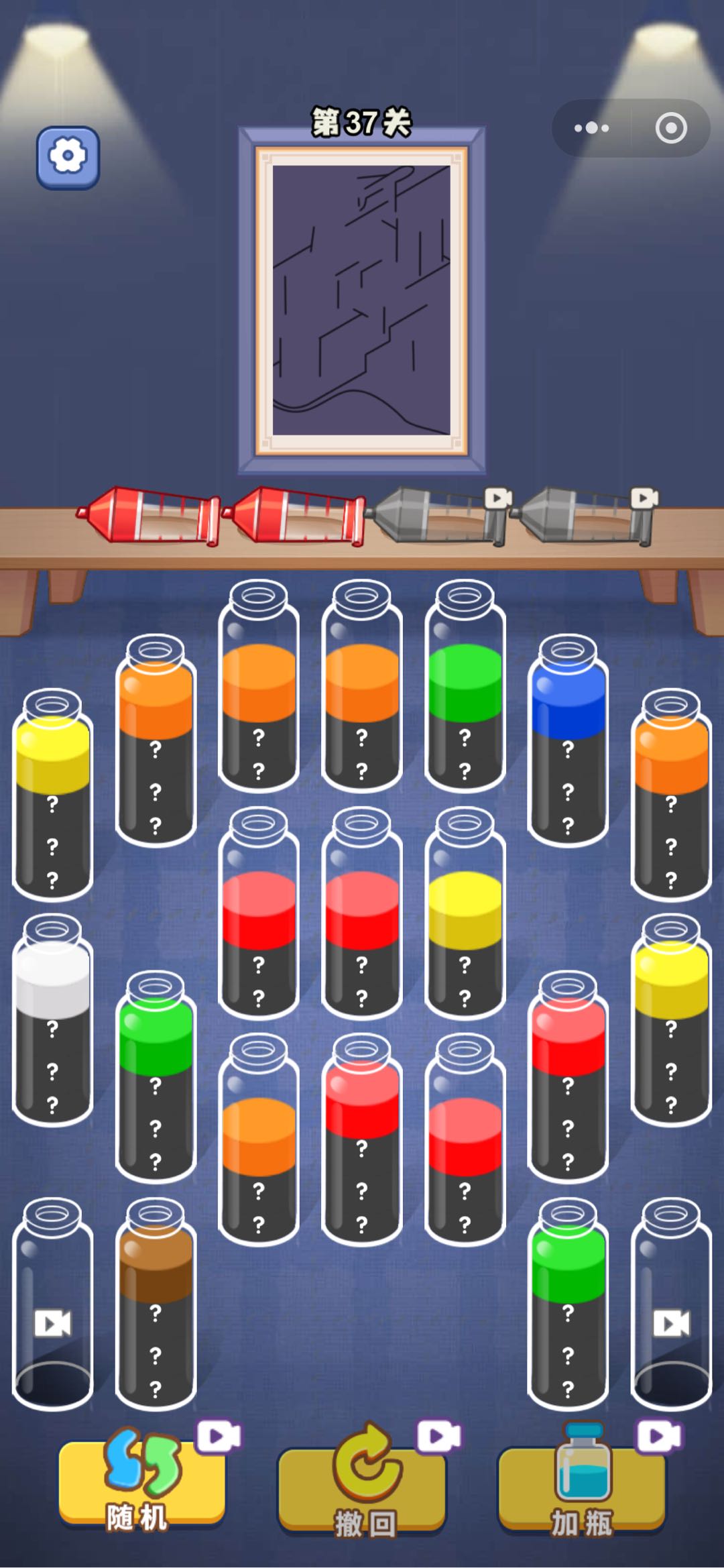Open the mini program three-dot menu
Screen dimensions: 724x1568
(x=591, y=128)
